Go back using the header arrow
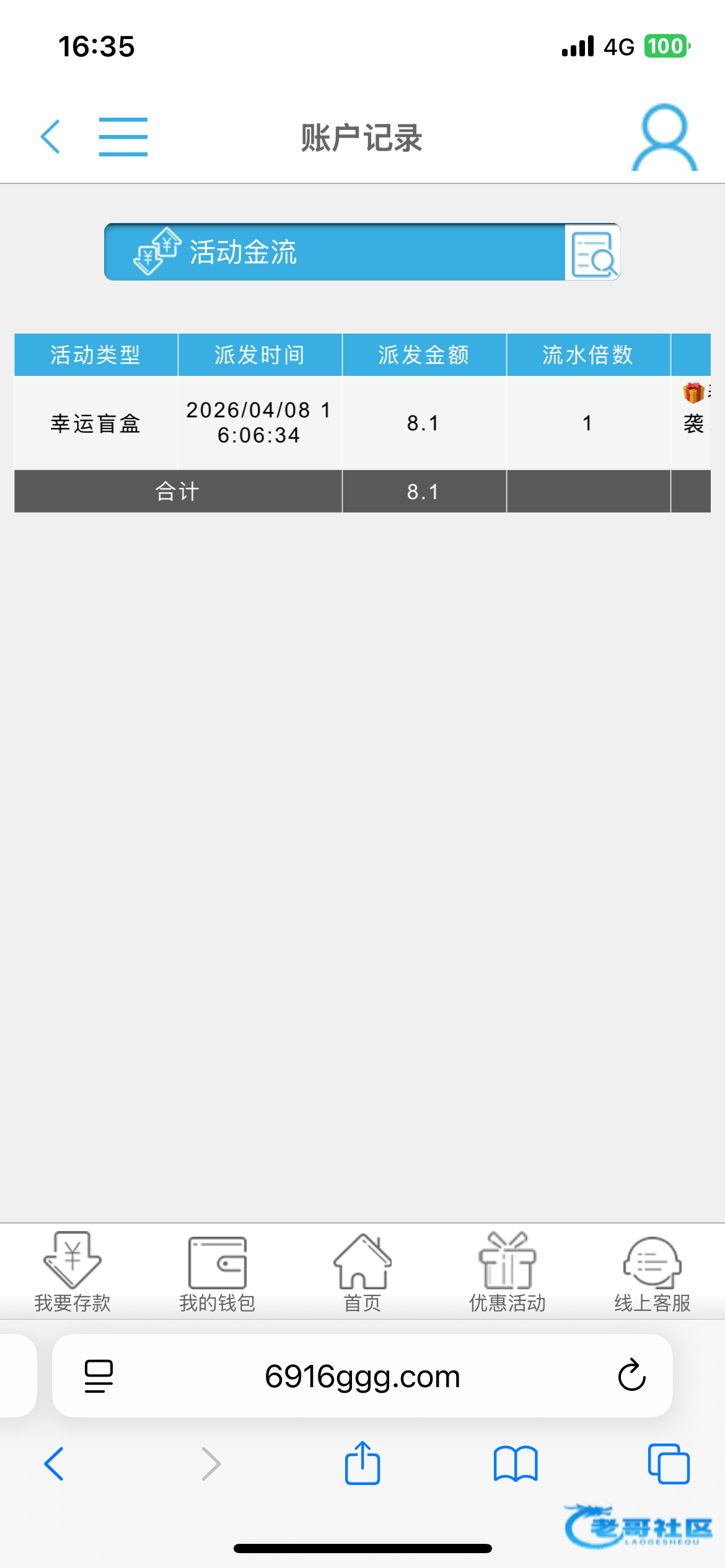Screen dimensions: 725x1568 (x=51, y=136)
